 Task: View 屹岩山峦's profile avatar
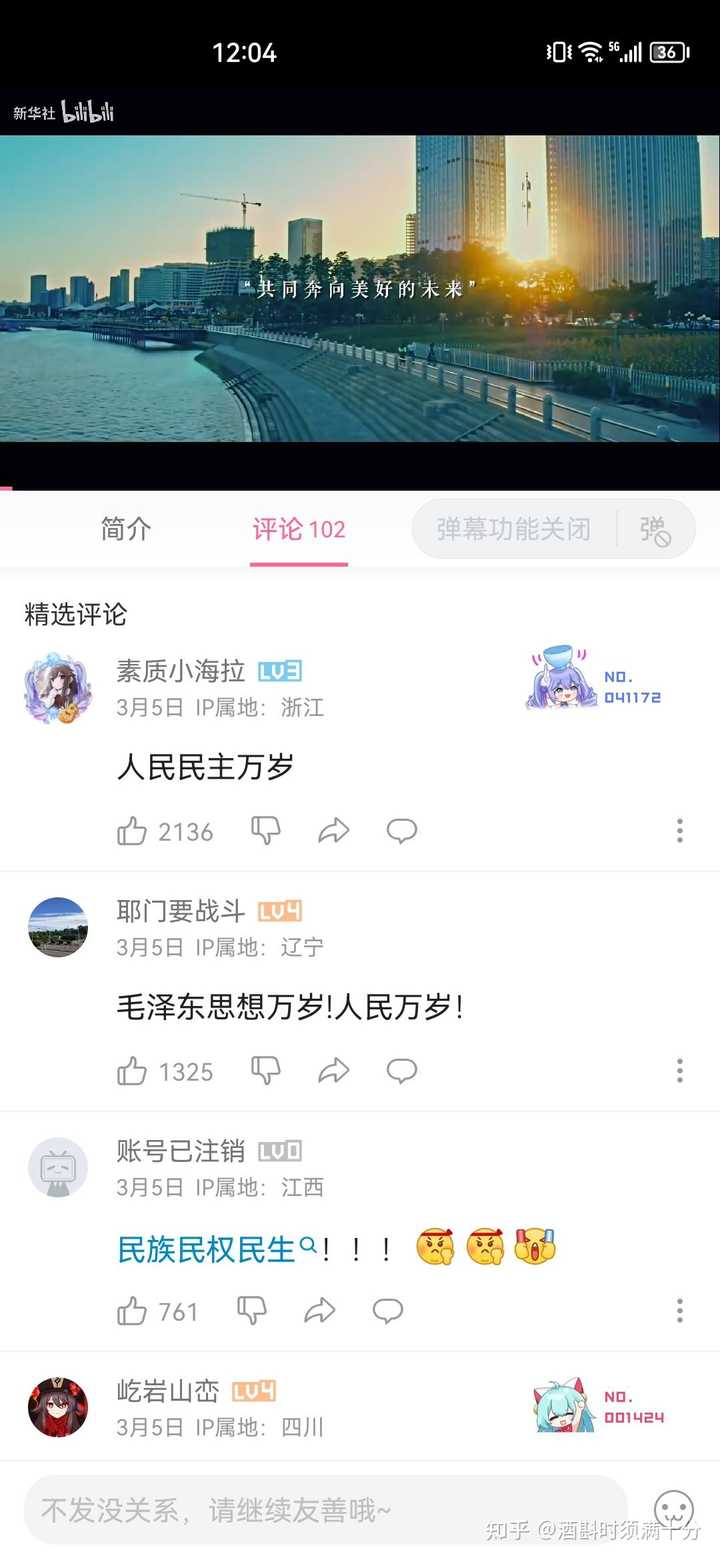click(x=57, y=1407)
